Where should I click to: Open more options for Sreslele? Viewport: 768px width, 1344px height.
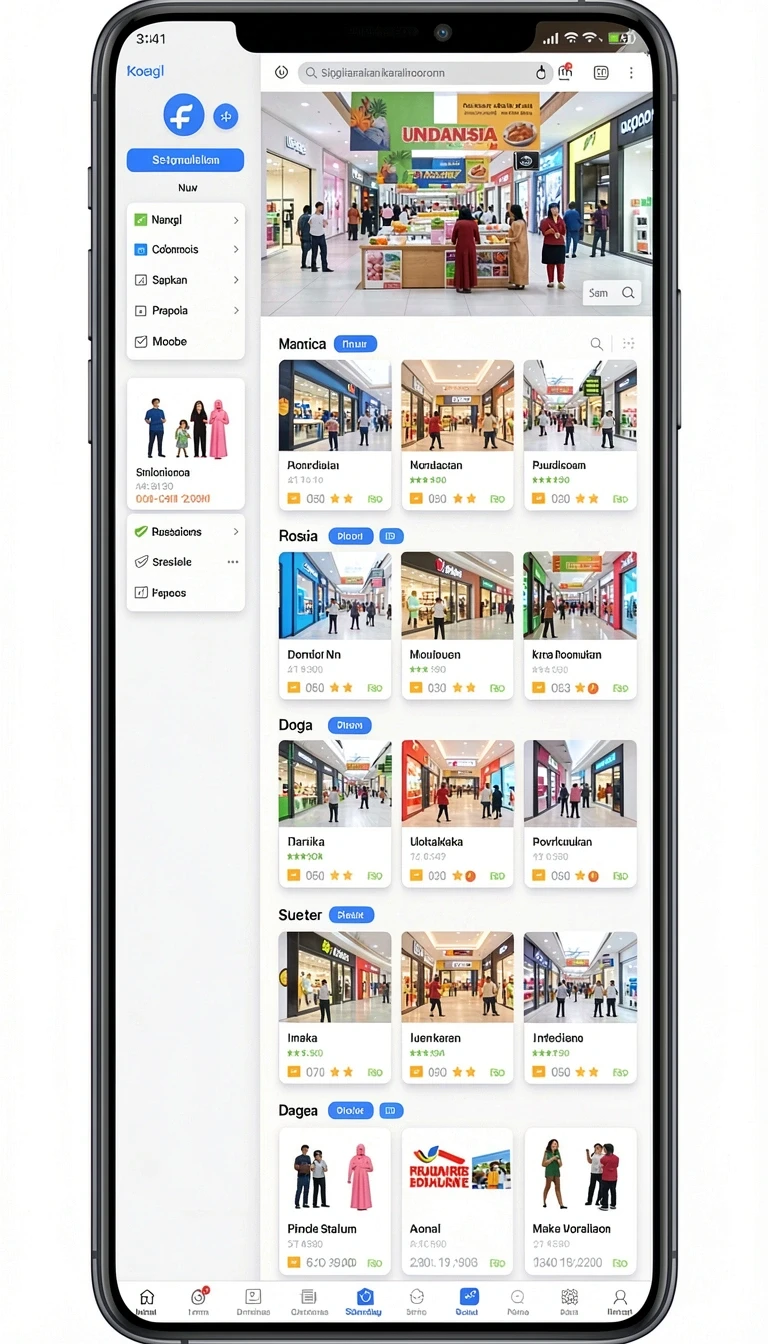[x=232, y=562]
